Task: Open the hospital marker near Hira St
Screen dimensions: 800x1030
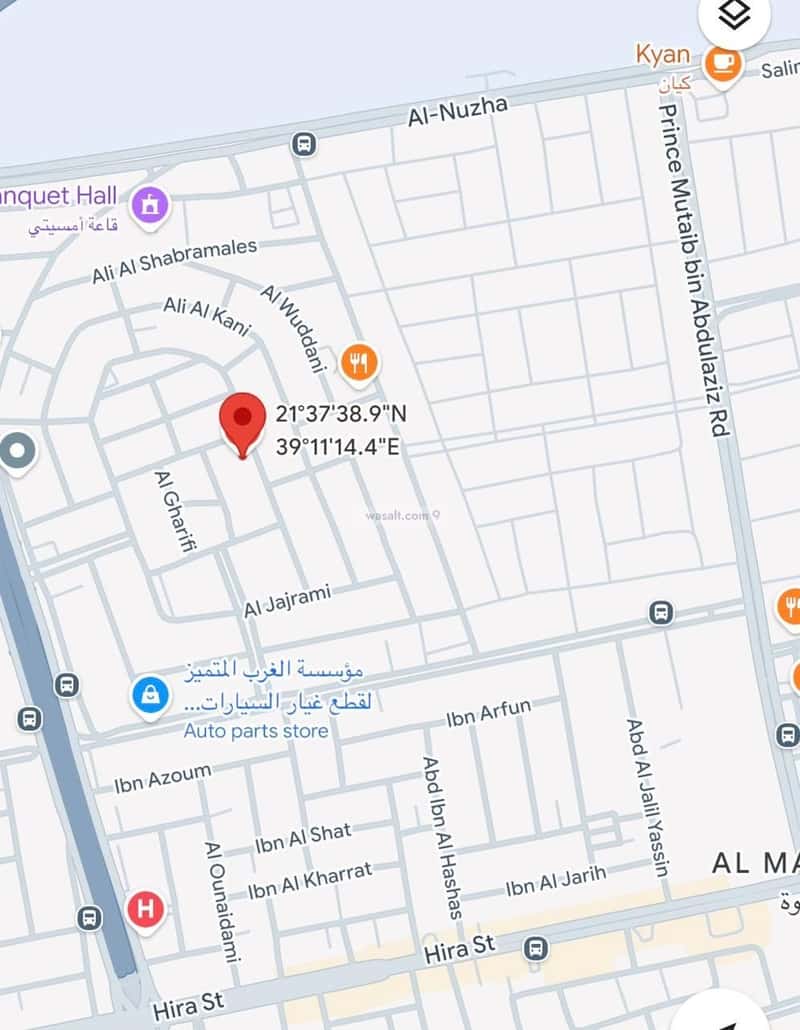Action: point(146,909)
